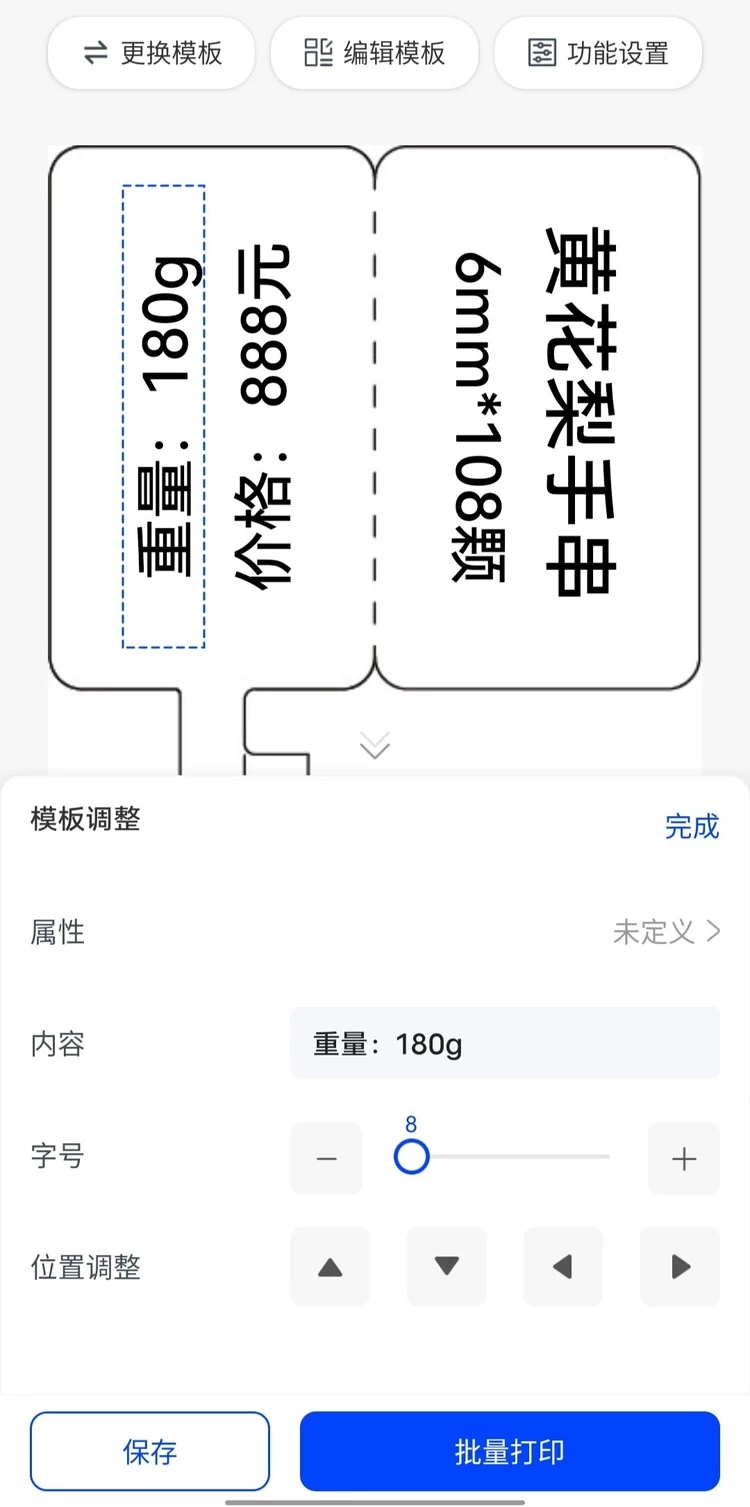Select the 黄花梨手串 title text on the label
750x1507 pixels.
click(x=580, y=412)
